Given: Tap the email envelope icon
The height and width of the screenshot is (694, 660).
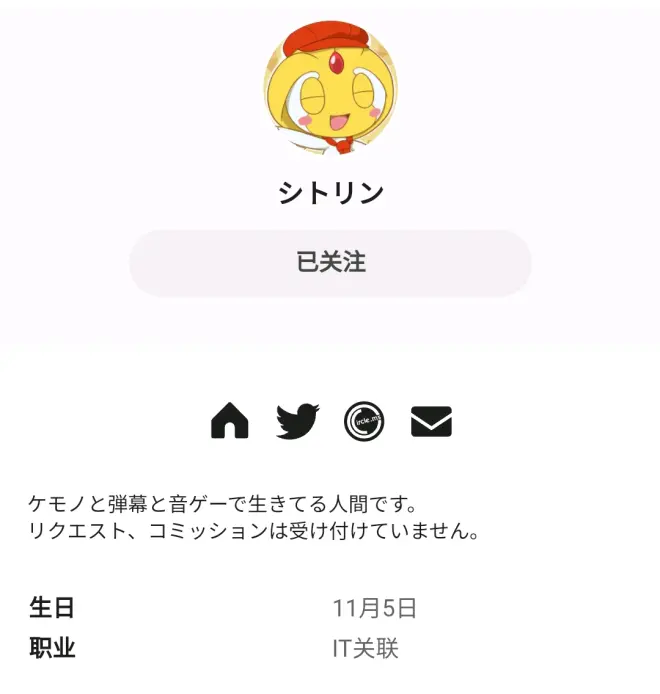Looking at the screenshot, I should pyautogui.click(x=431, y=422).
